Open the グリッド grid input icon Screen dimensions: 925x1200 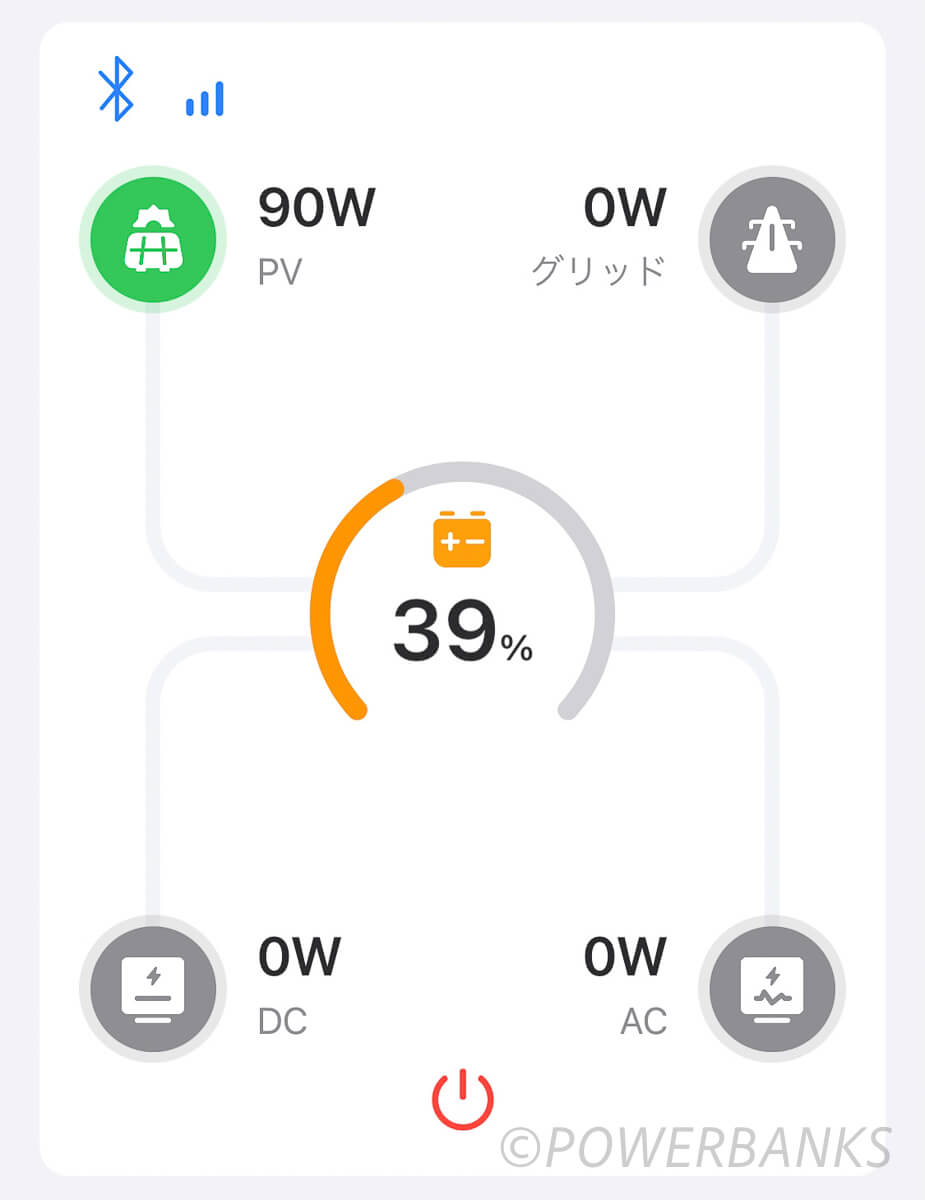[771, 240]
